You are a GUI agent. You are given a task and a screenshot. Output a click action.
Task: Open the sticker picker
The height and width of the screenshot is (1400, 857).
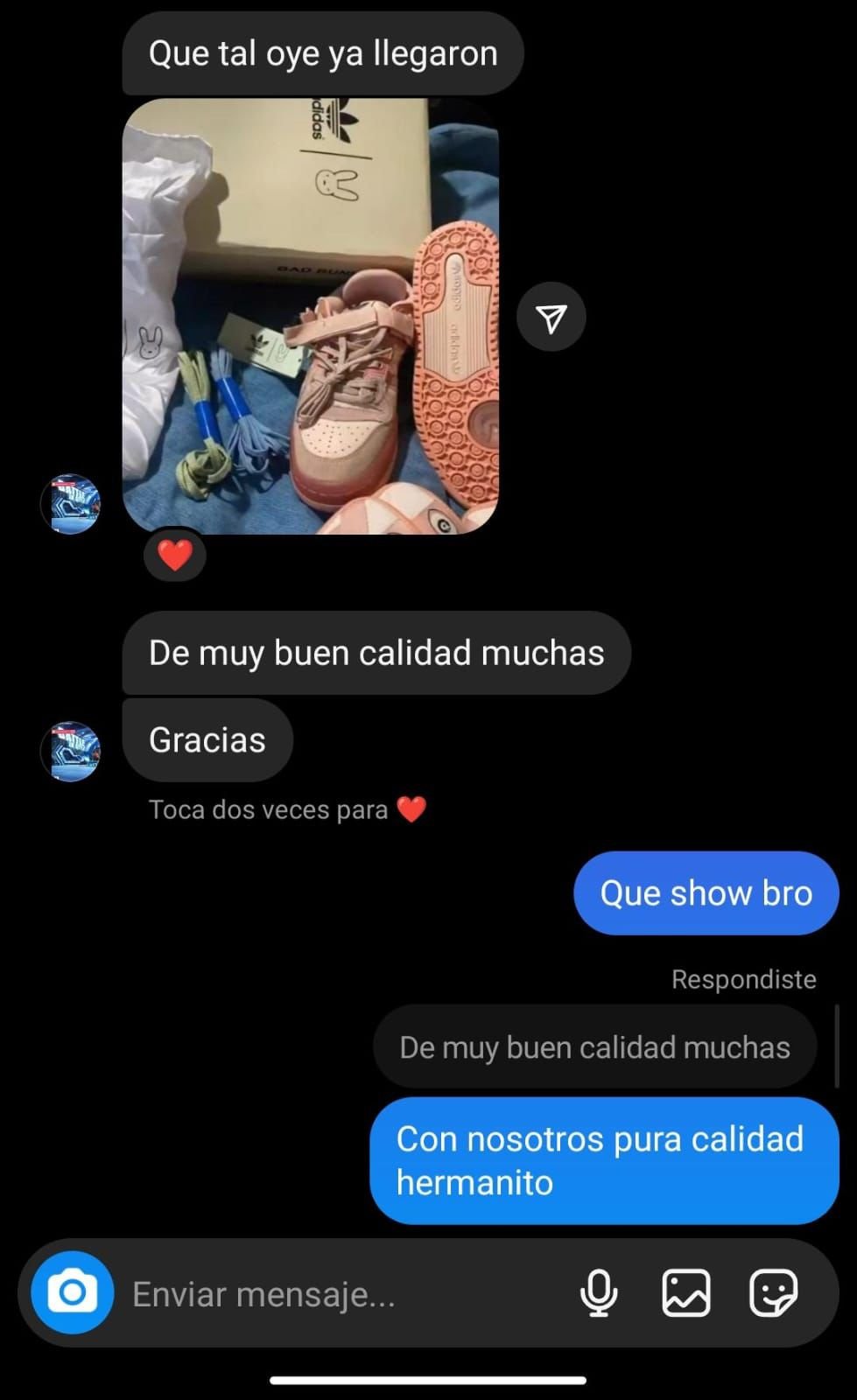click(773, 1292)
